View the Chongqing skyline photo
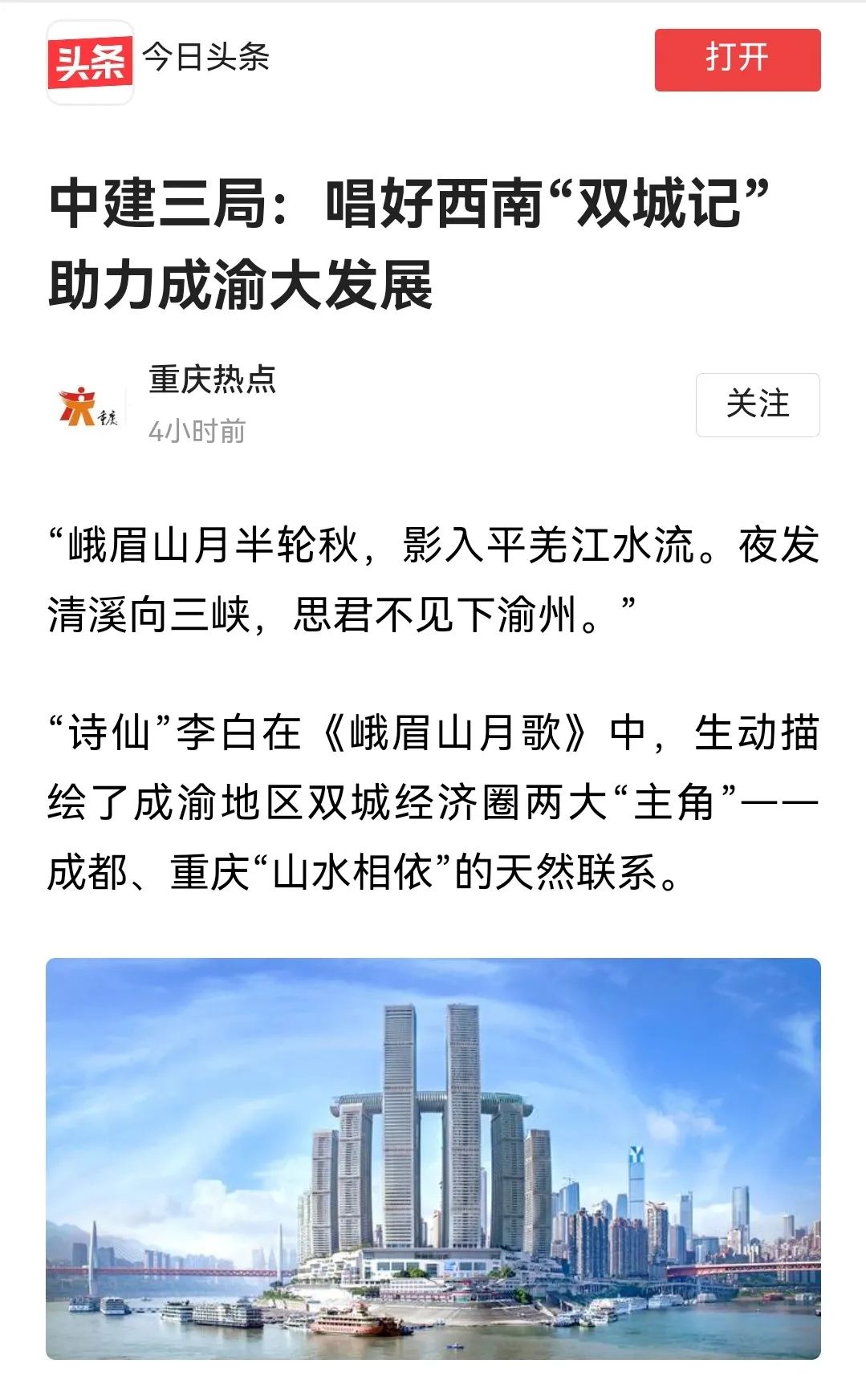Image resolution: width=866 pixels, height=1400 pixels. click(x=433, y=1158)
